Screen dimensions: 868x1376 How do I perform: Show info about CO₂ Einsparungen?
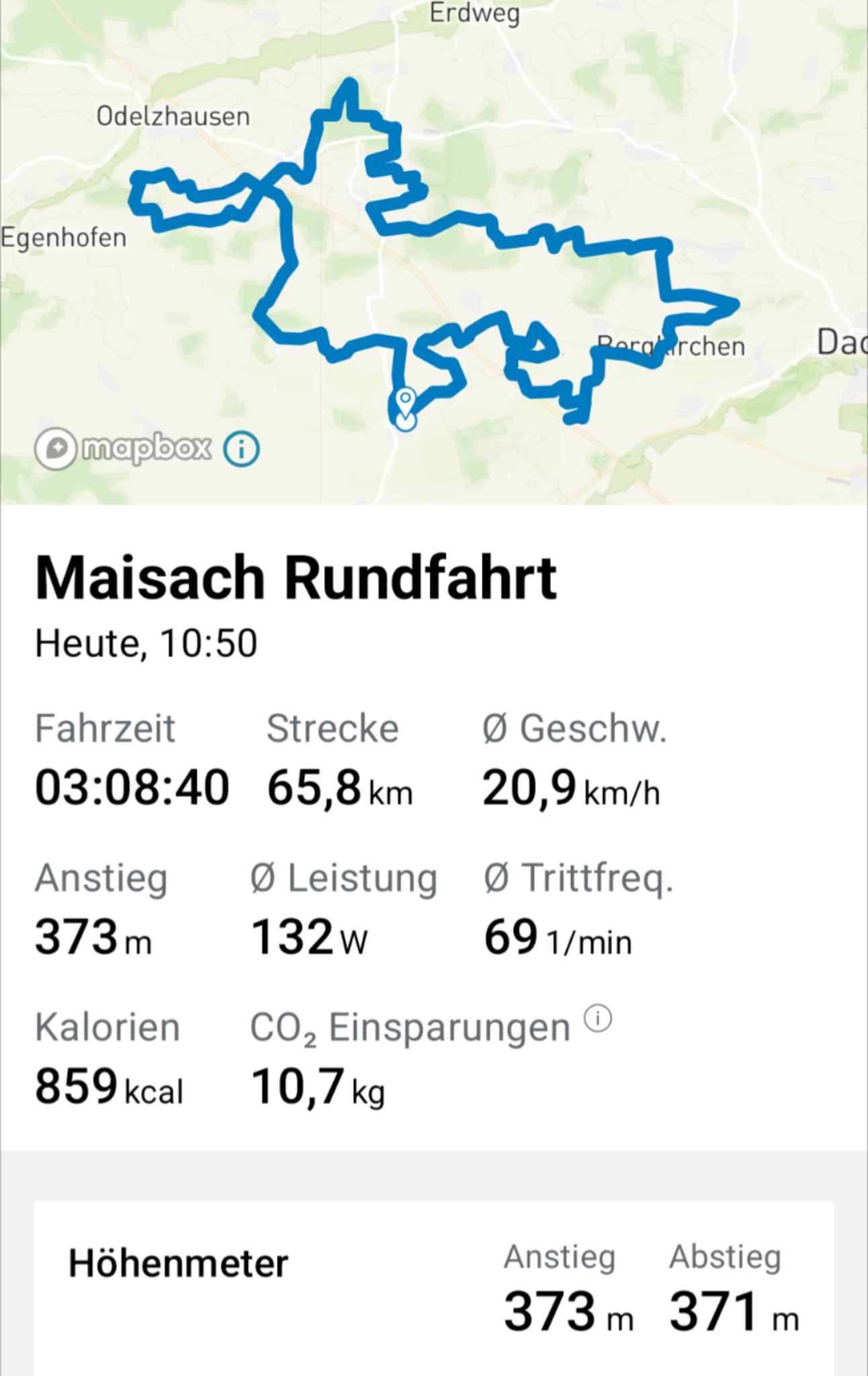[597, 1019]
